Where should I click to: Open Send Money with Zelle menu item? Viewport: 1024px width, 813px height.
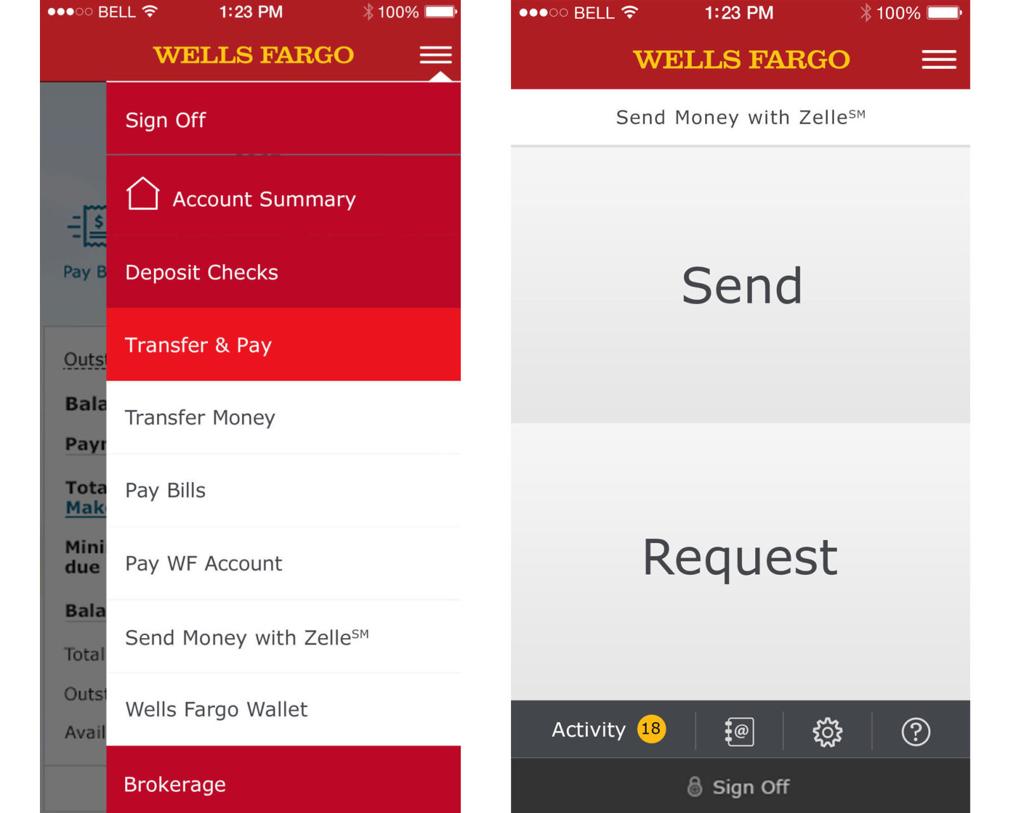(x=246, y=637)
